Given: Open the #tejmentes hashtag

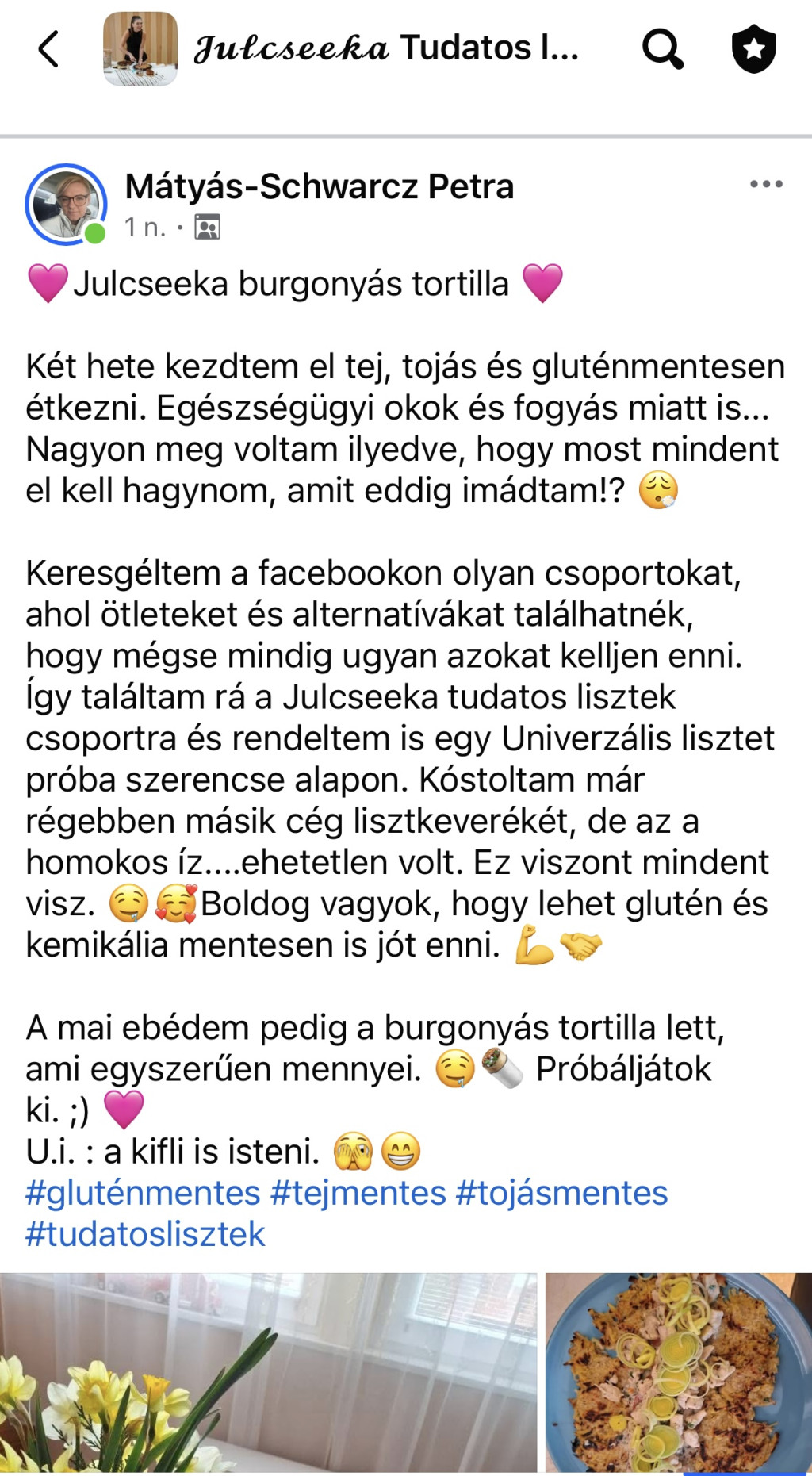Looking at the screenshot, I should [358, 1193].
